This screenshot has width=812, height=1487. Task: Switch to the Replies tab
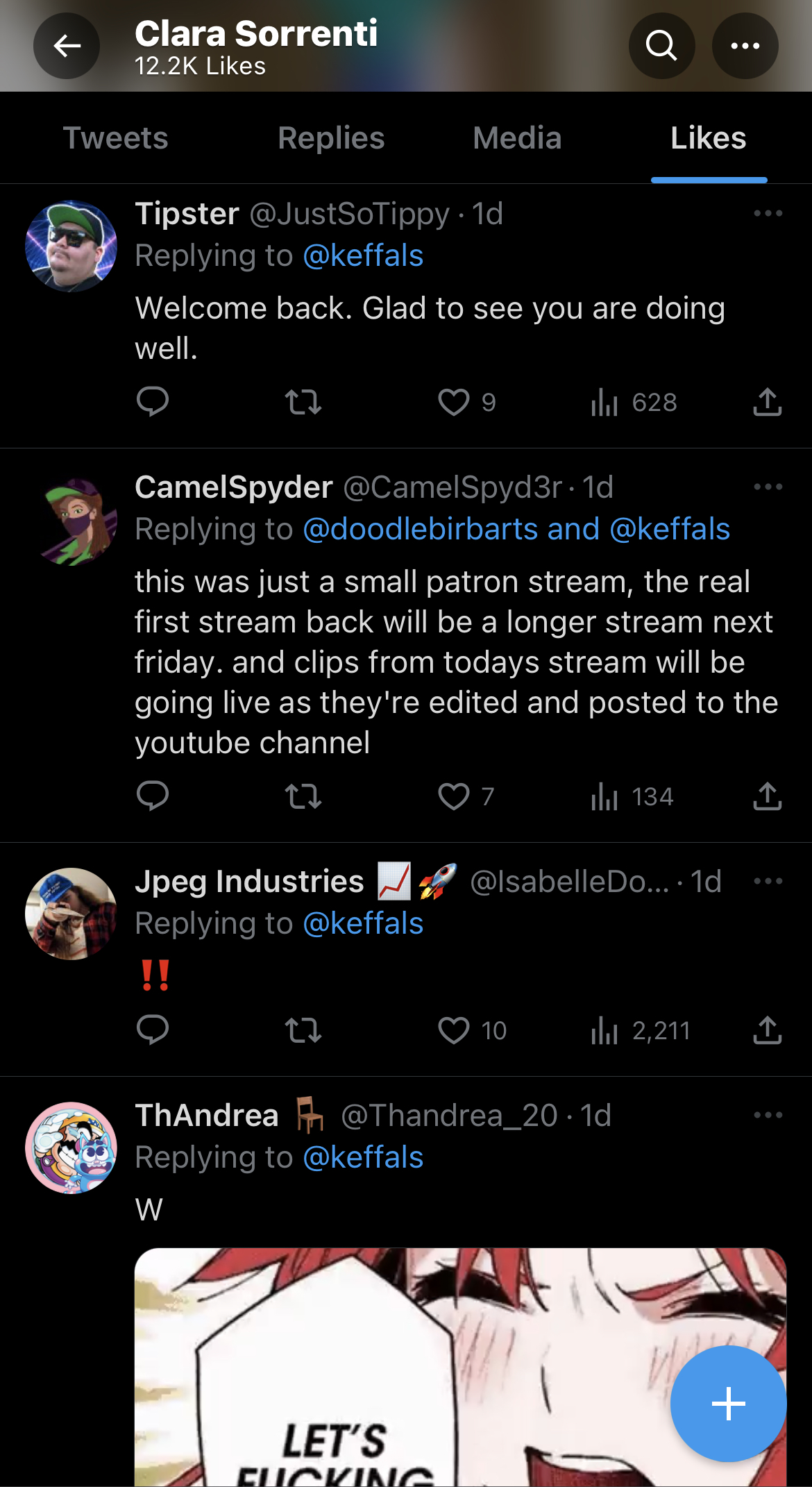[x=331, y=137]
